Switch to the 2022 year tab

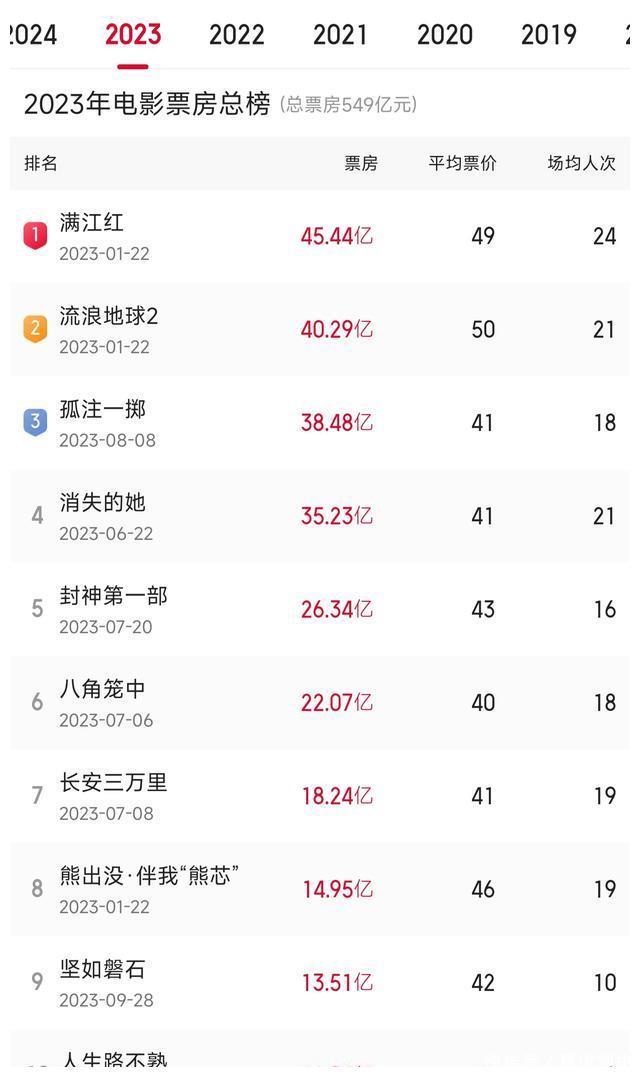[237, 35]
